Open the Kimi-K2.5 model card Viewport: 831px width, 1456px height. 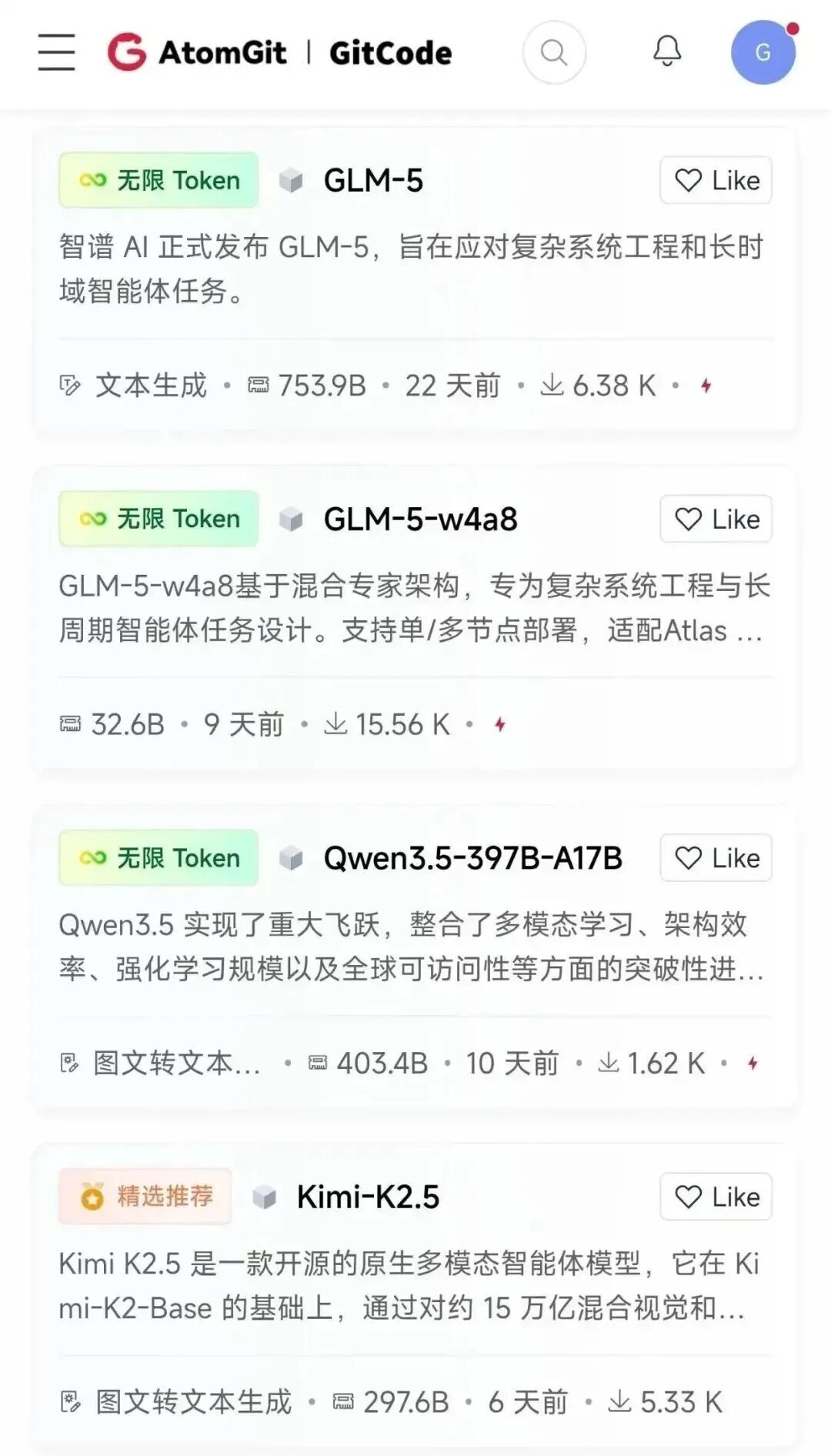point(368,1197)
